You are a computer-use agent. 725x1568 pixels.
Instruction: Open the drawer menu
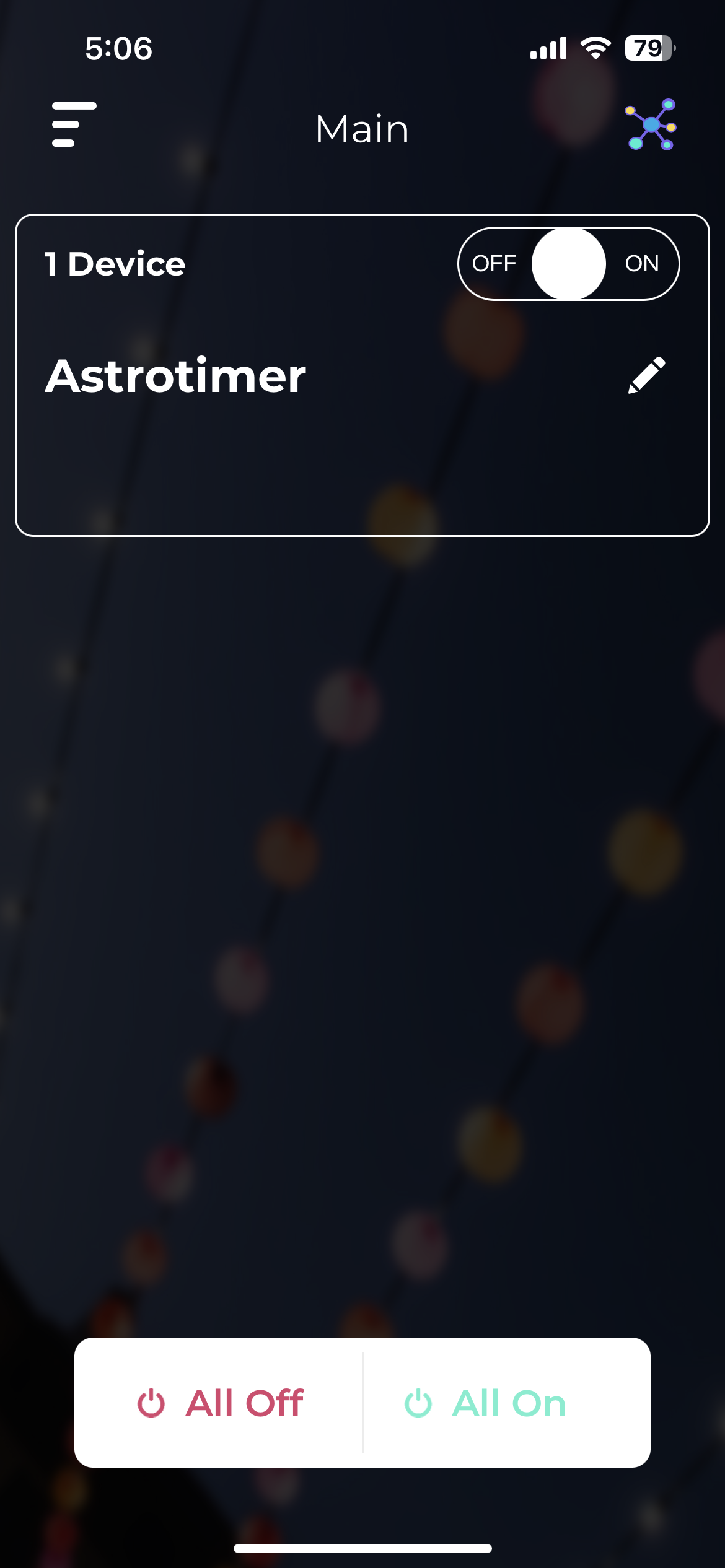pyautogui.click(x=74, y=124)
